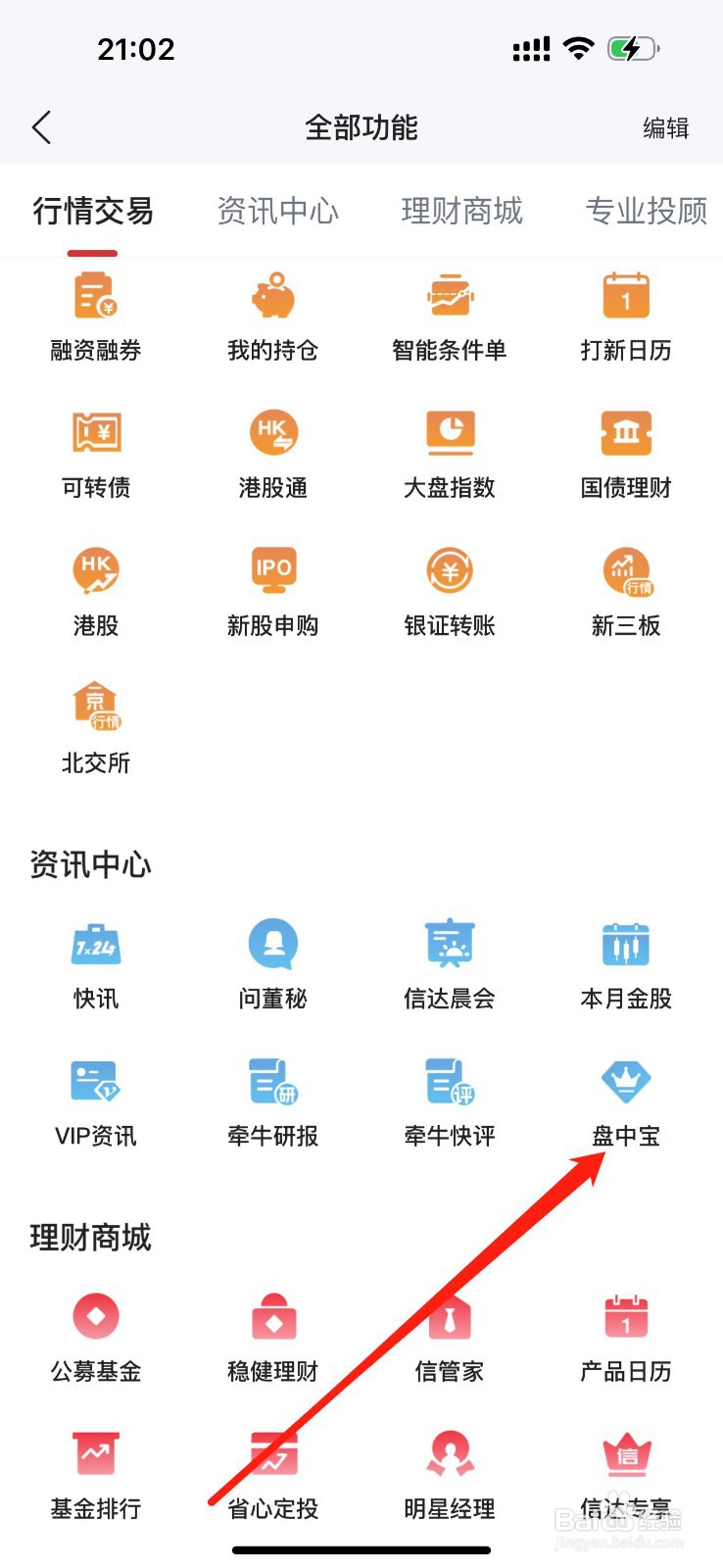Viewport: 723px width, 1568px height.
Task: Go back using the top-left arrow
Action: coord(41,127)
